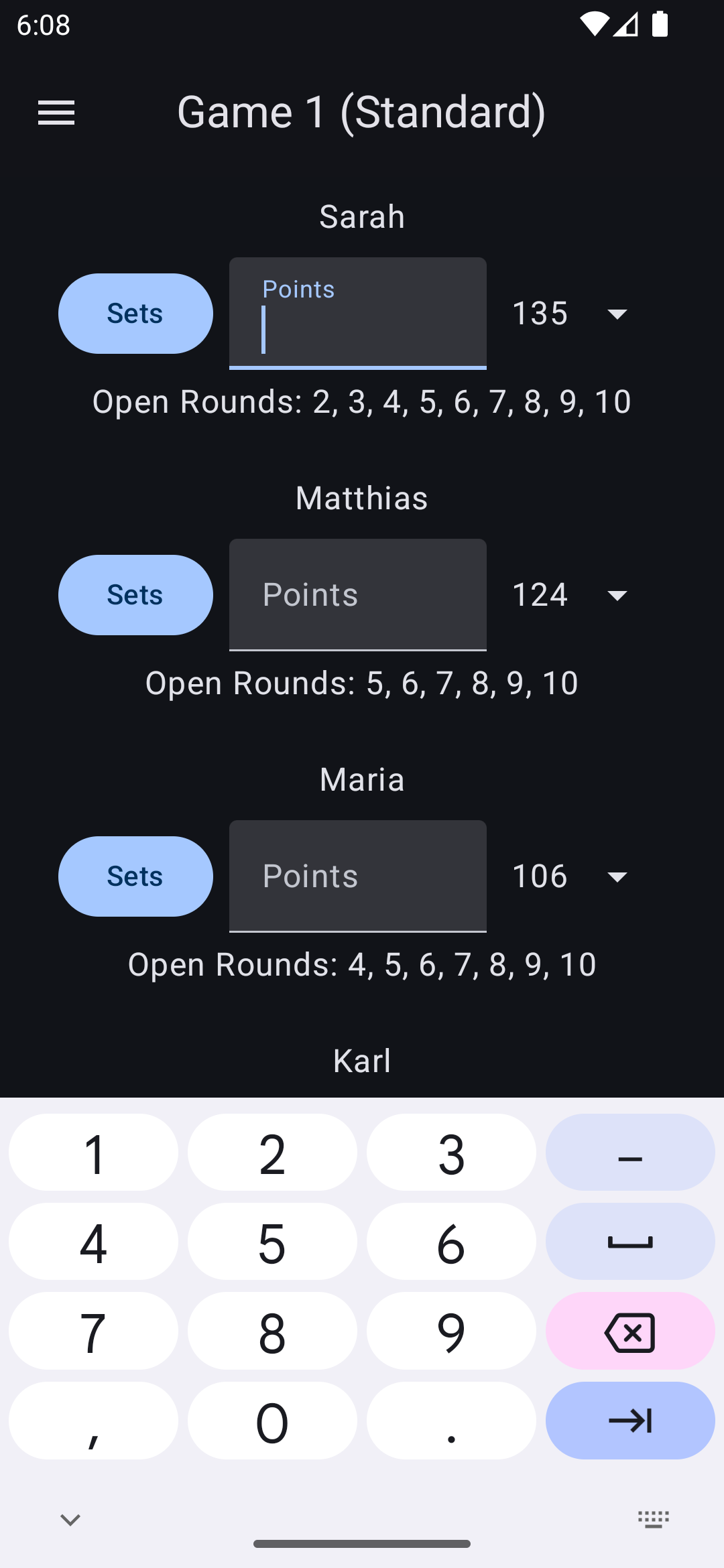Tap the Sets button for Maria
This screenshot has height=1568, width=724.
[135, 876]
